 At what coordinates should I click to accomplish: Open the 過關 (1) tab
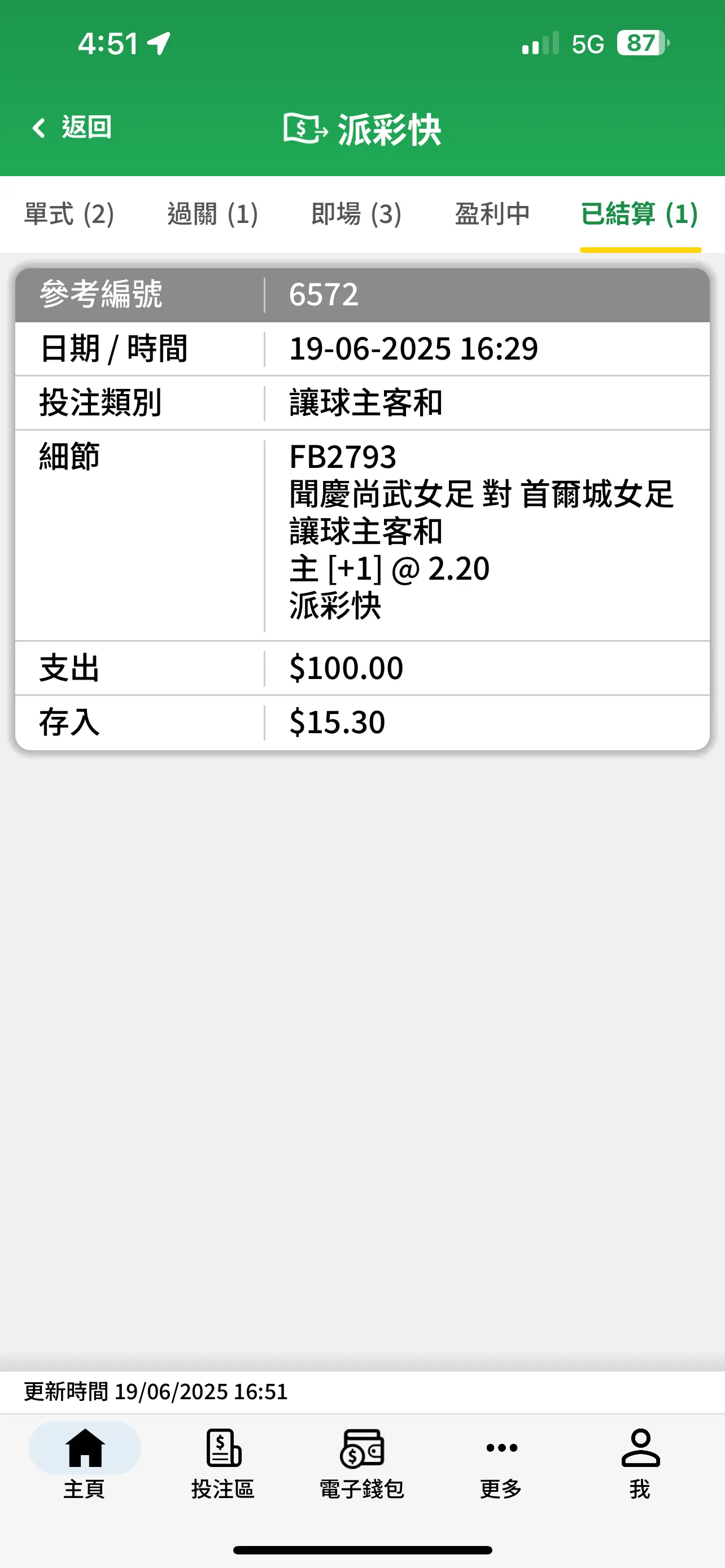[x=212, y=214]
